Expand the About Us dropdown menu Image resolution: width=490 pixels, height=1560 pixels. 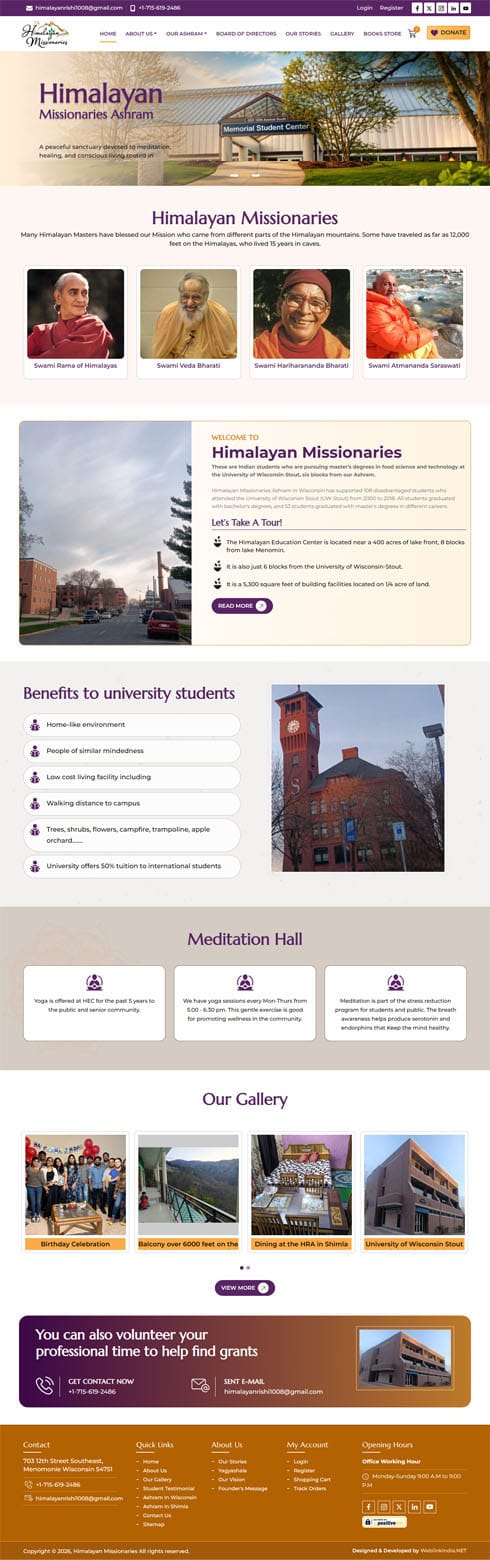coord(141,33)
